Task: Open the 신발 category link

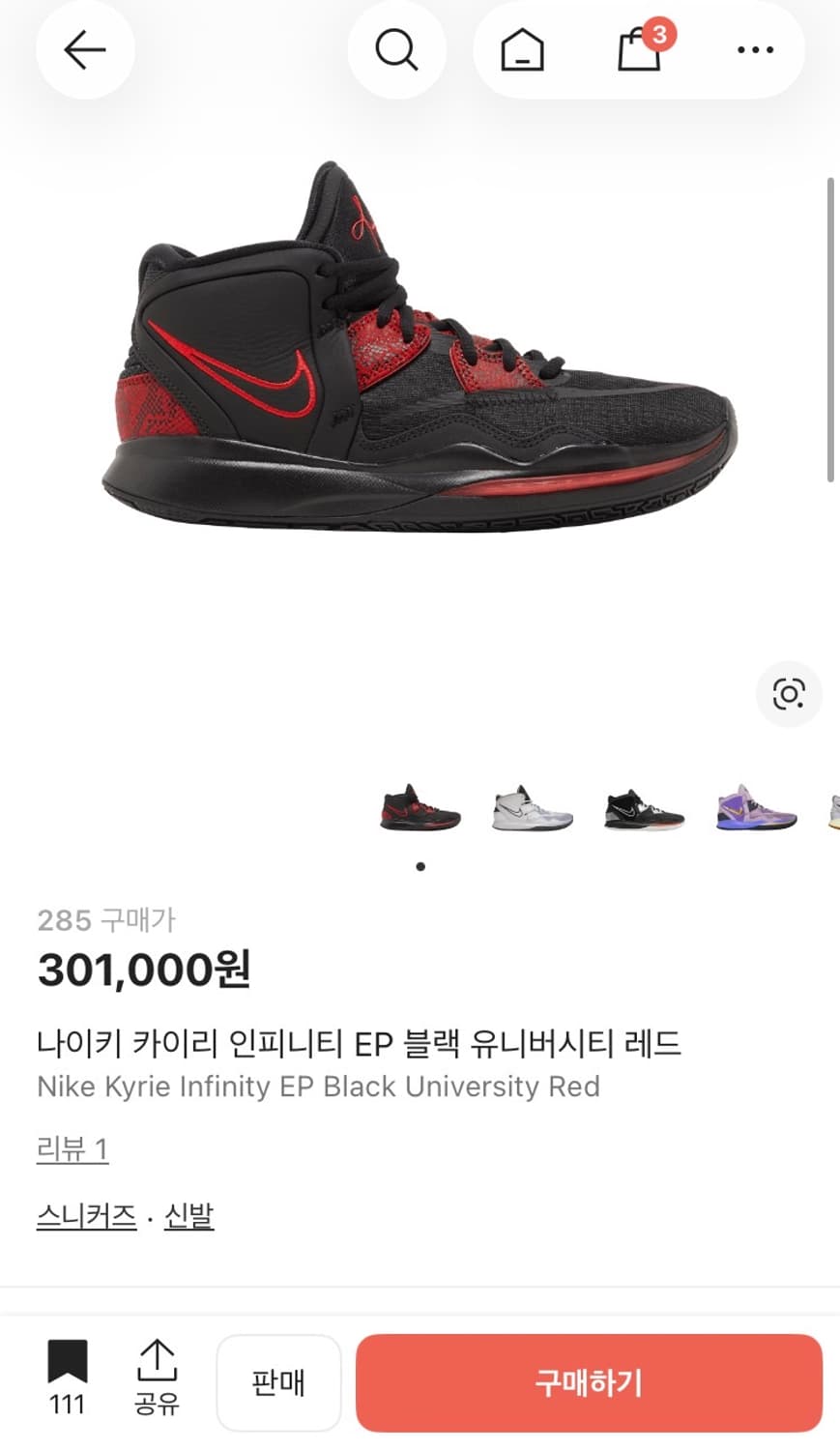Action: pyautogui.click(x=189, y=1216)
